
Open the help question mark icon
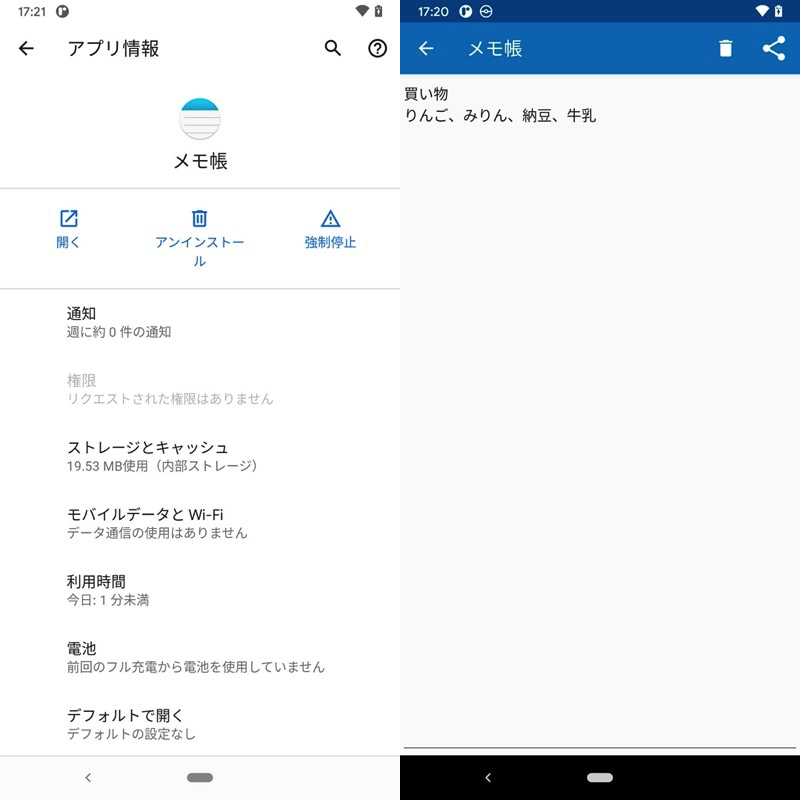coord(377,48)
